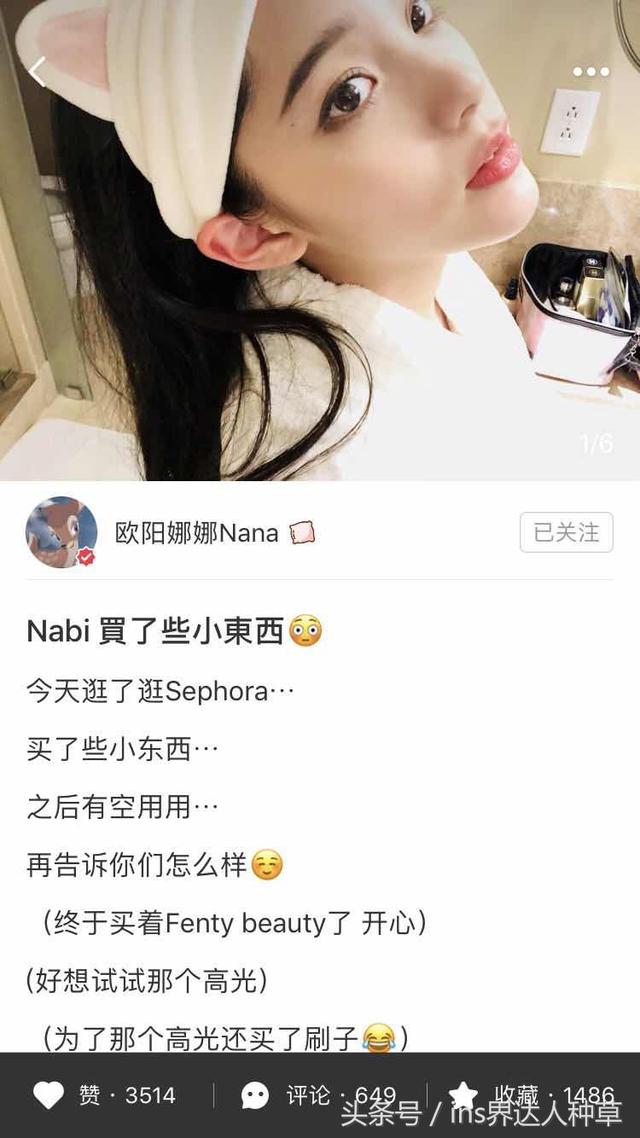
Task: Go back using the top-left arrow
Action: pos(37,71)
